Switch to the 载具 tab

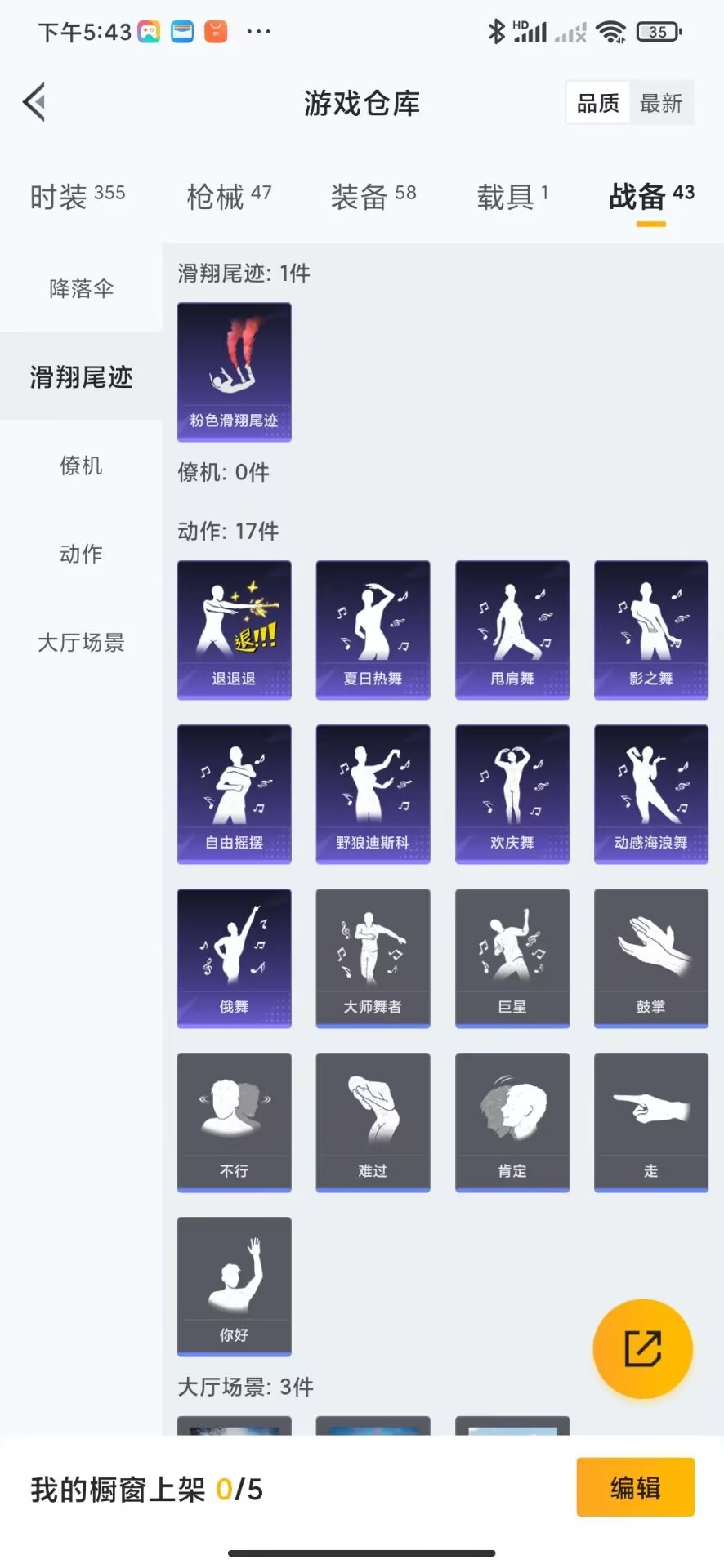point(512,196)
